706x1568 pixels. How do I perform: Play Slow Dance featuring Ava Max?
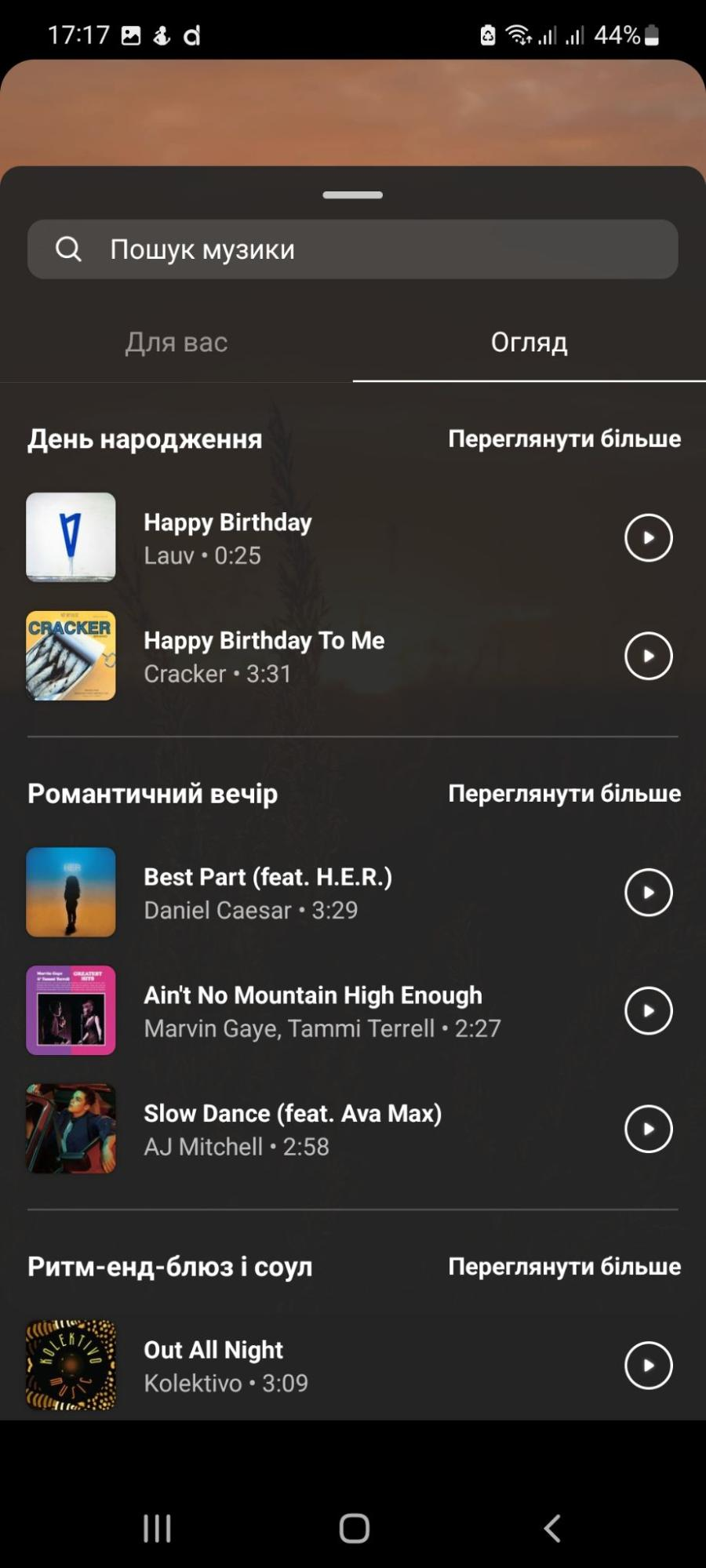click(648, 1129)
